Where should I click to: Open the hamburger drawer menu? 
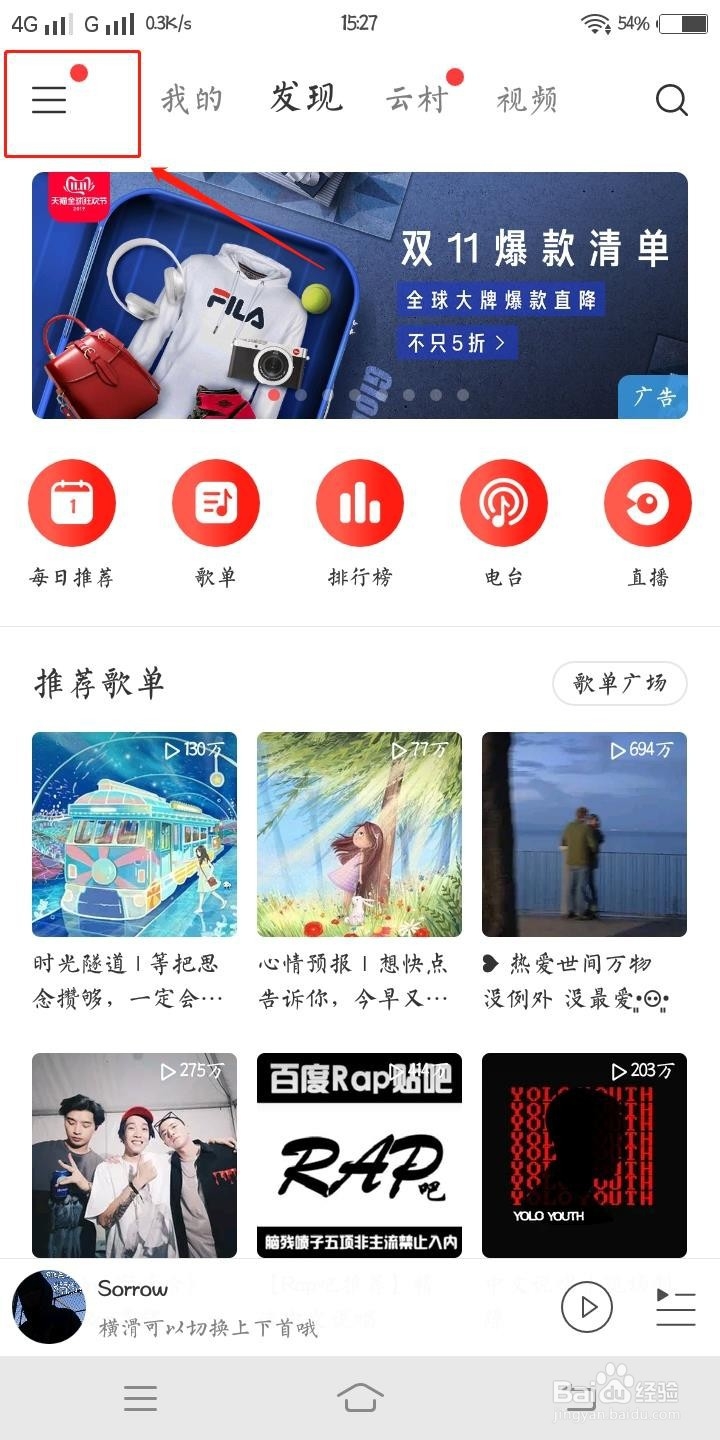(49, 100)
